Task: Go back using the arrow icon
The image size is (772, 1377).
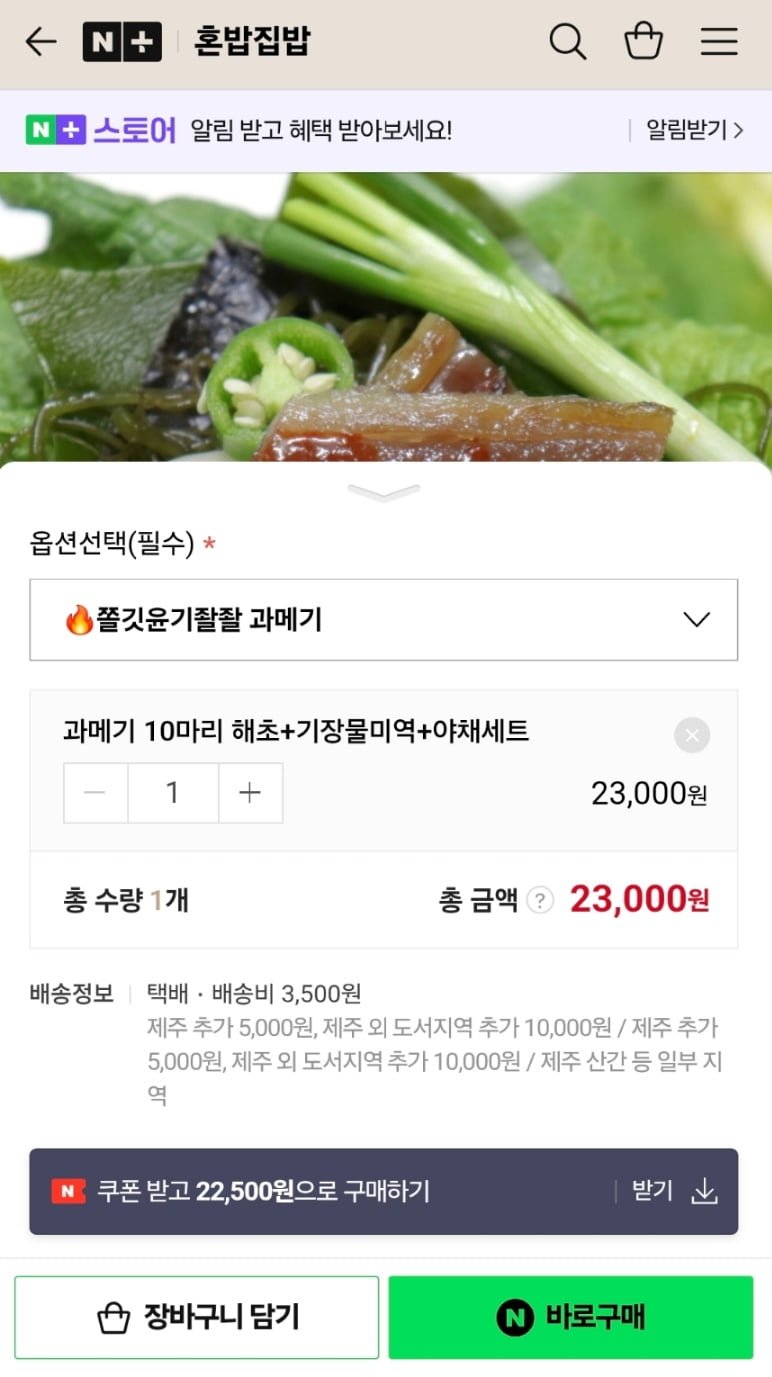Action: (x=41, y=42)
